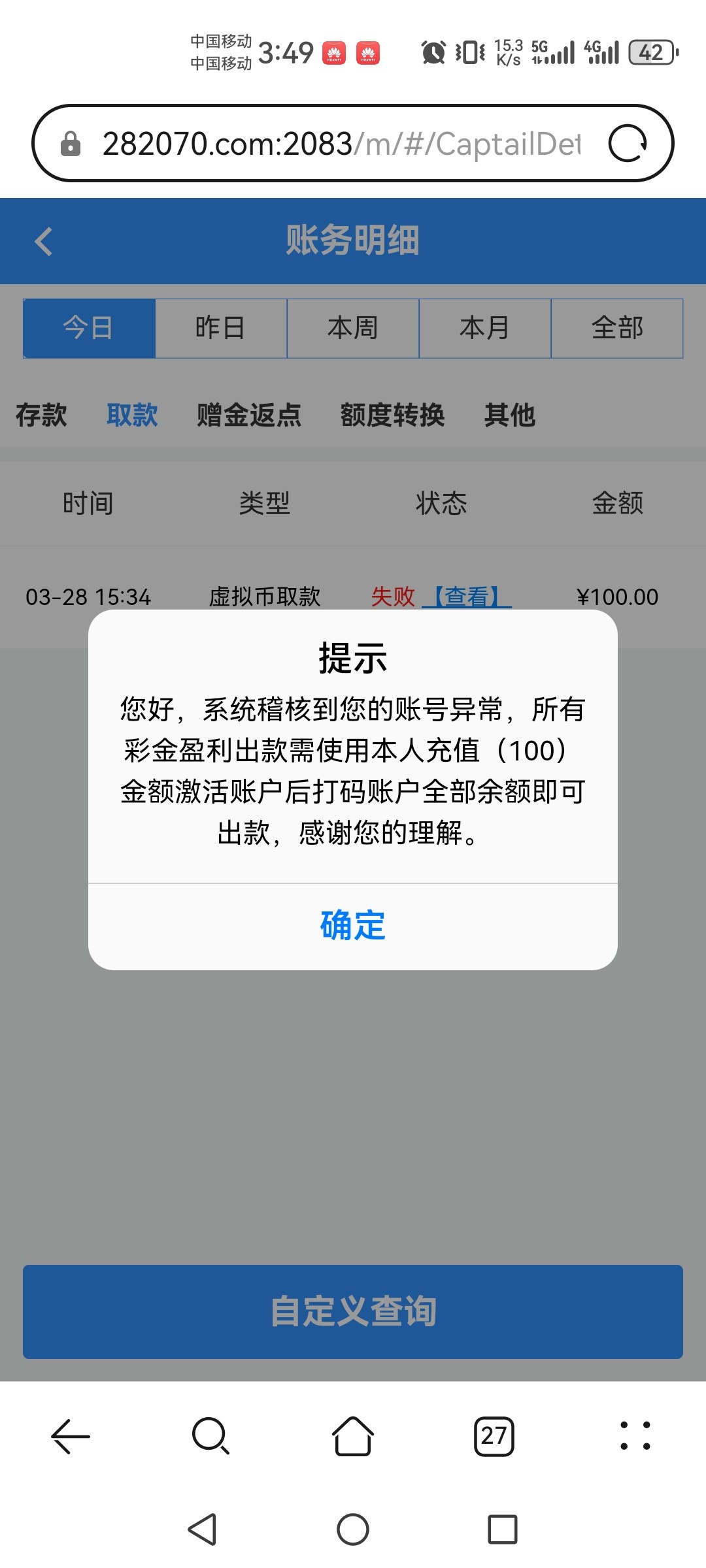
Task: Select the 存款 category
Action: pos(42,415)
